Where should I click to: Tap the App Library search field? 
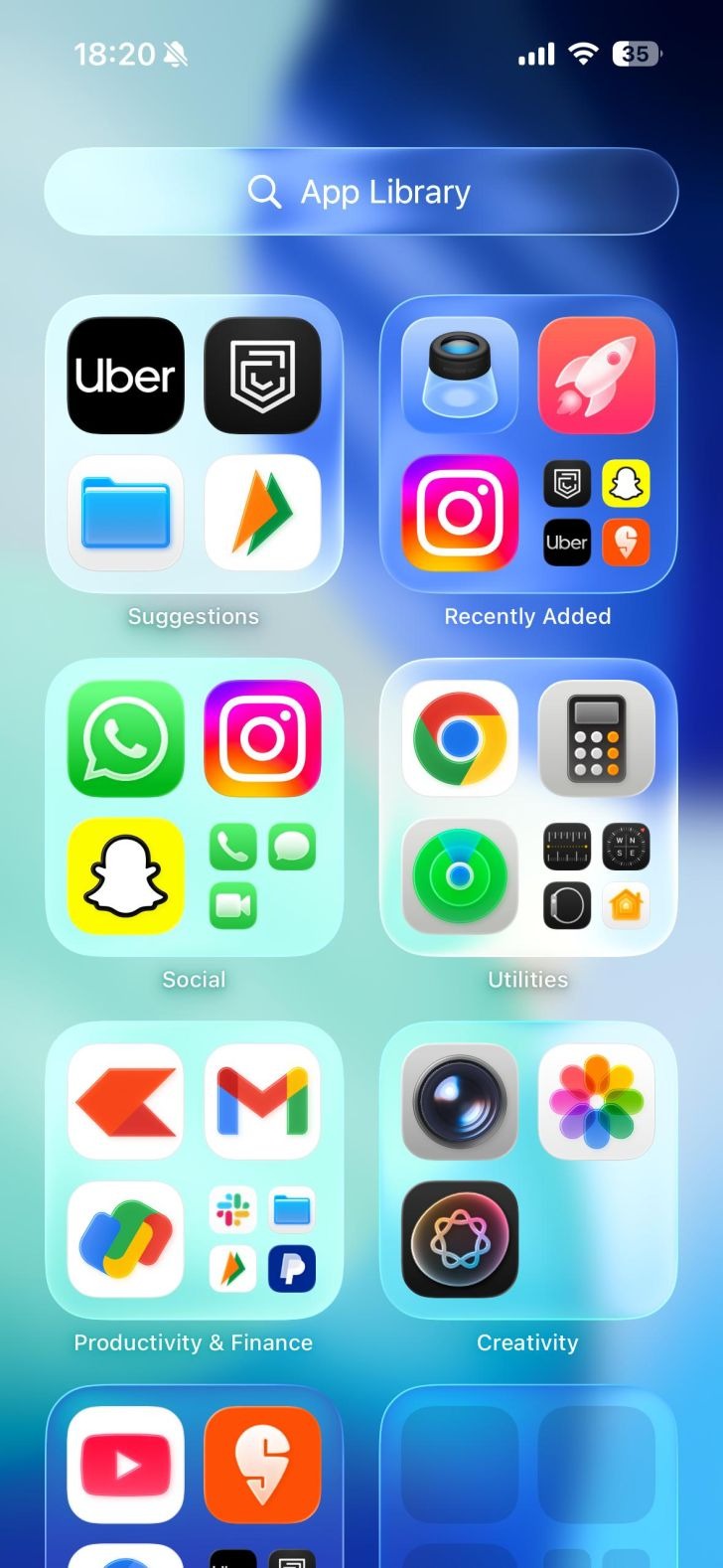coord(361,192)
